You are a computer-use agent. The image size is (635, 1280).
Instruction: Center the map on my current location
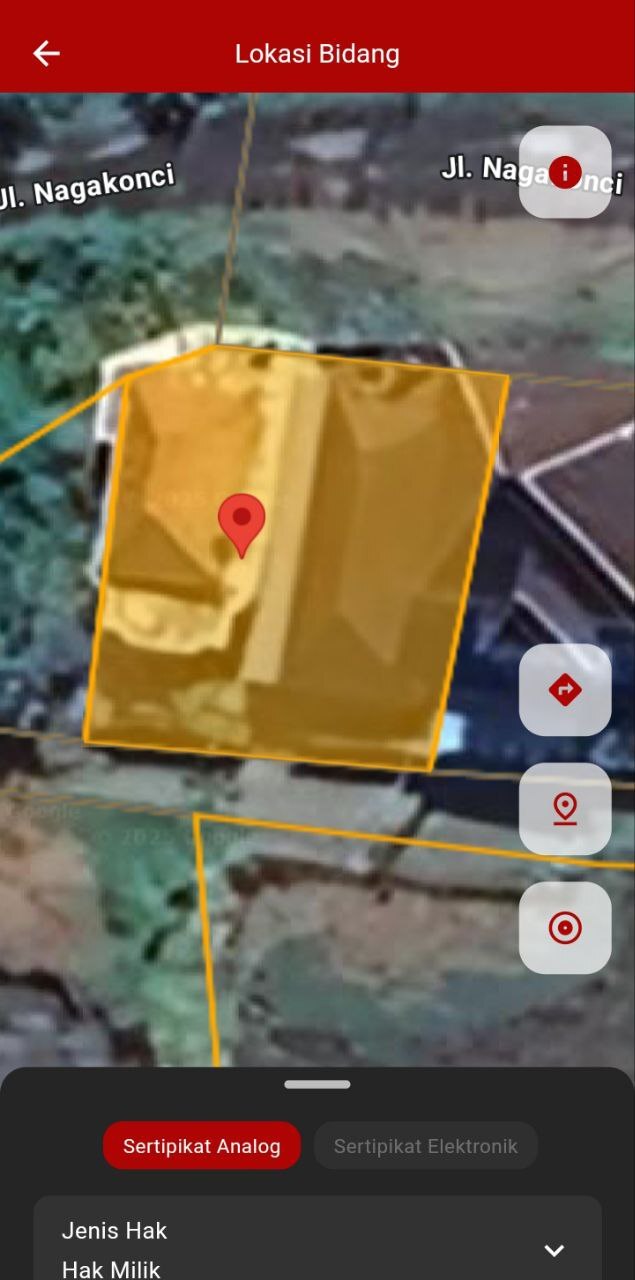point(565,928)
